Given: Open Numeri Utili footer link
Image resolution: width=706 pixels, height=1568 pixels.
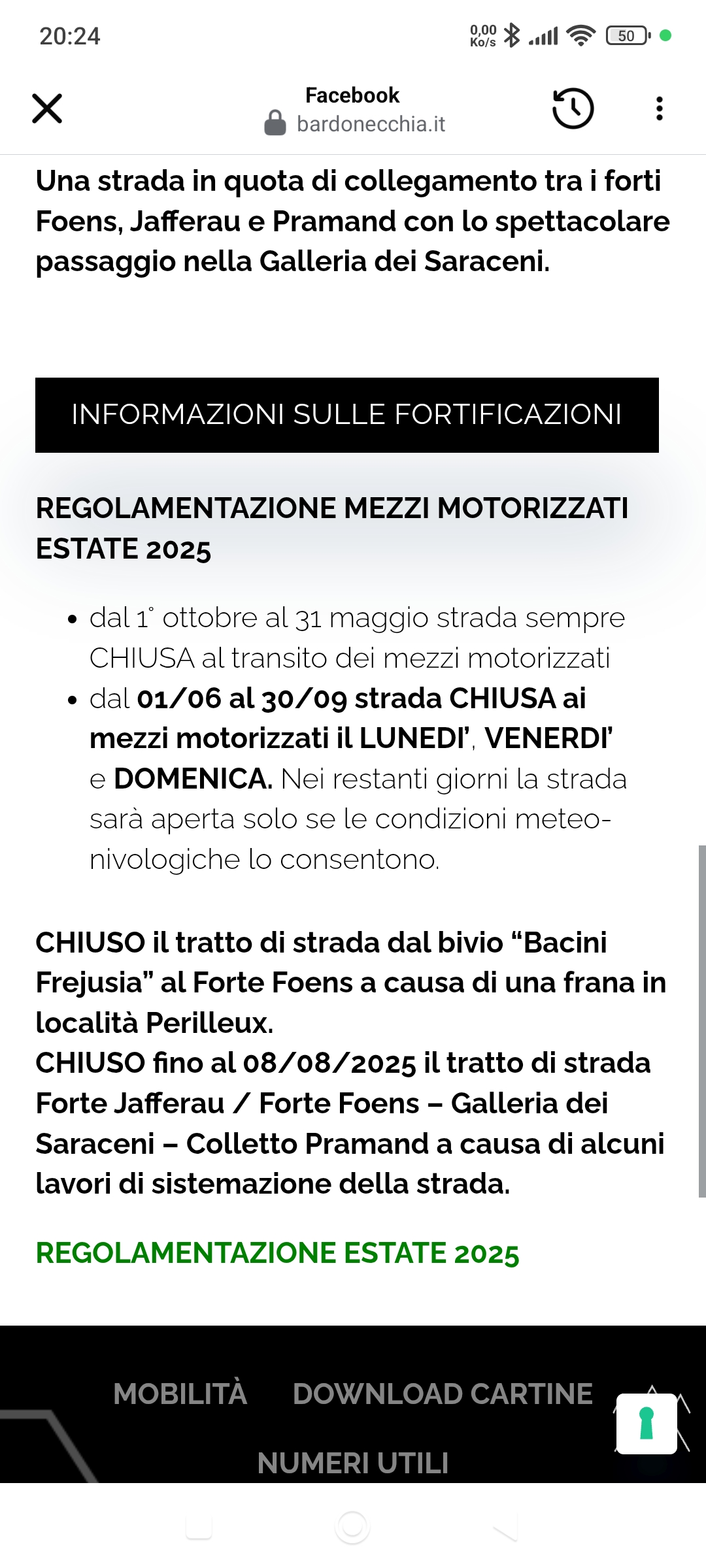Looking at the screenshot, I should pyautogui.click(x=353, y=1463).
